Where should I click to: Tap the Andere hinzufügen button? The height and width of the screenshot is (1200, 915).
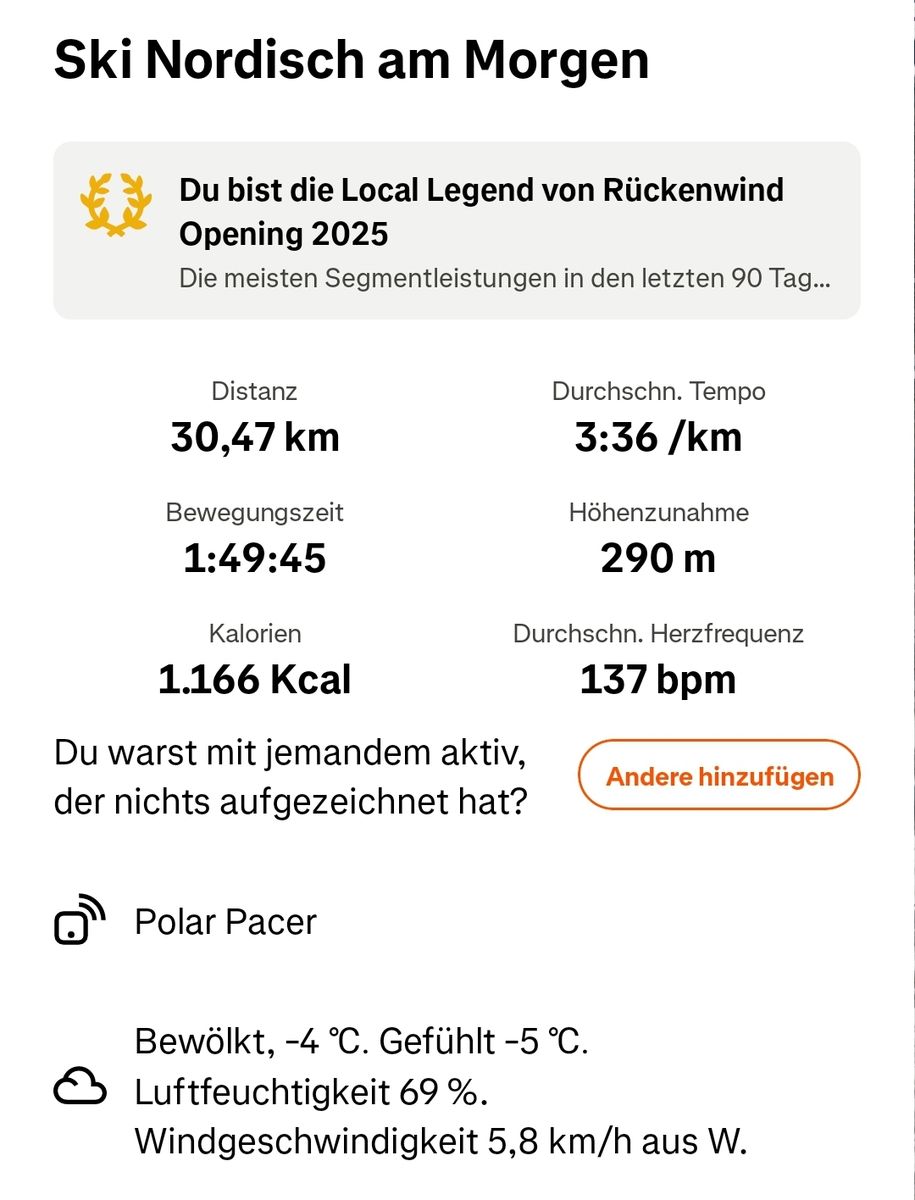[x=718, y=775]
